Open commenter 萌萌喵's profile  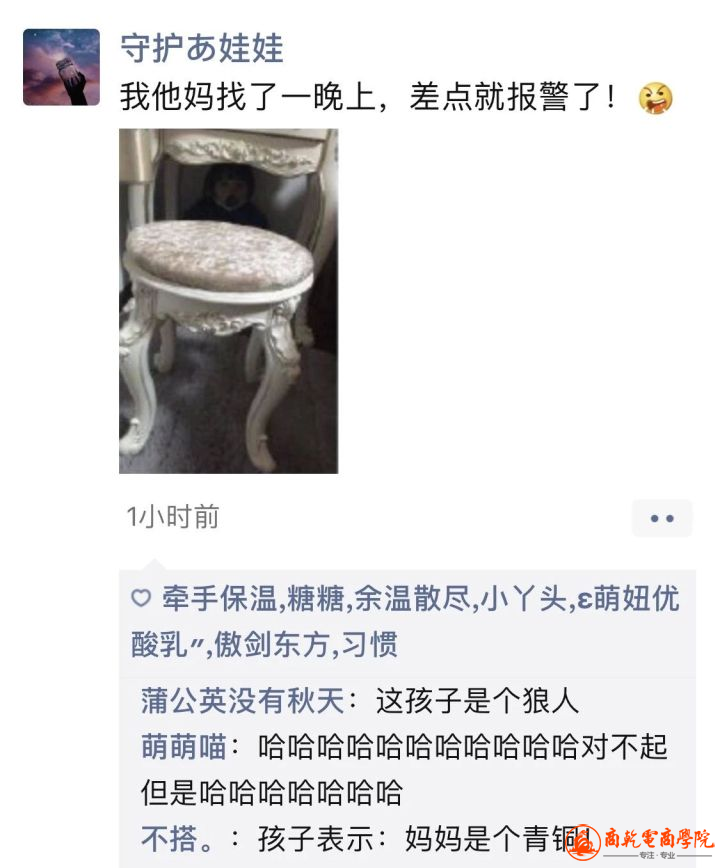pyautogui.click(x=185, y=747)
